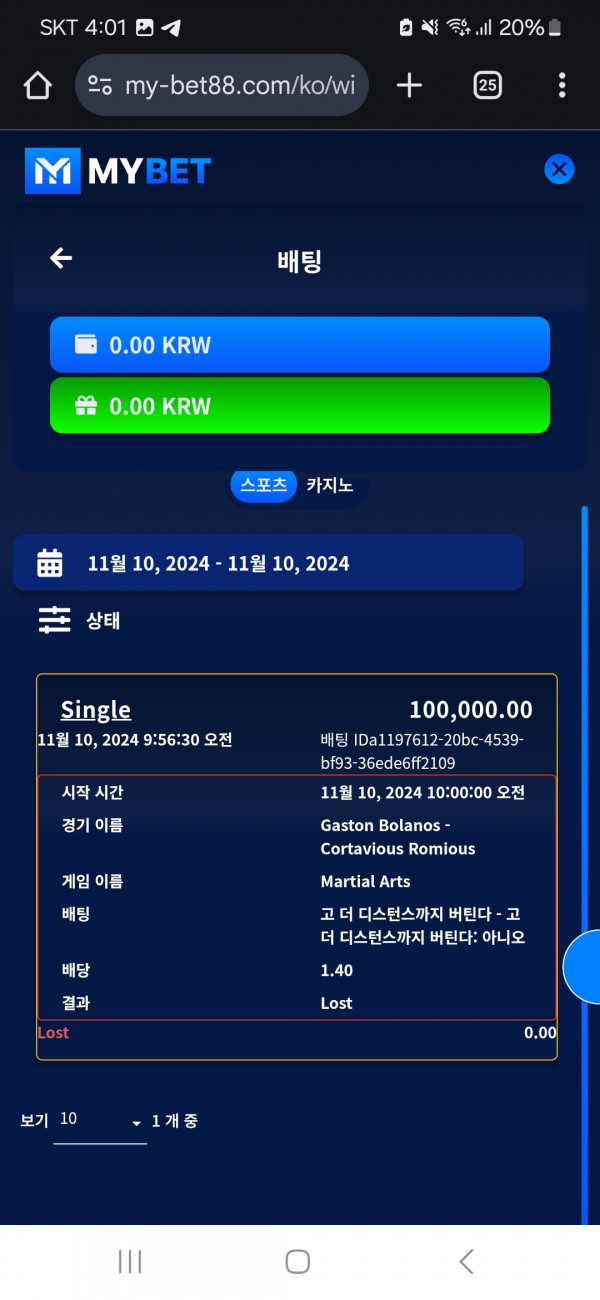Switch to the 카지노 tab
The image size is (600, 1300).
tap(329, 485)
